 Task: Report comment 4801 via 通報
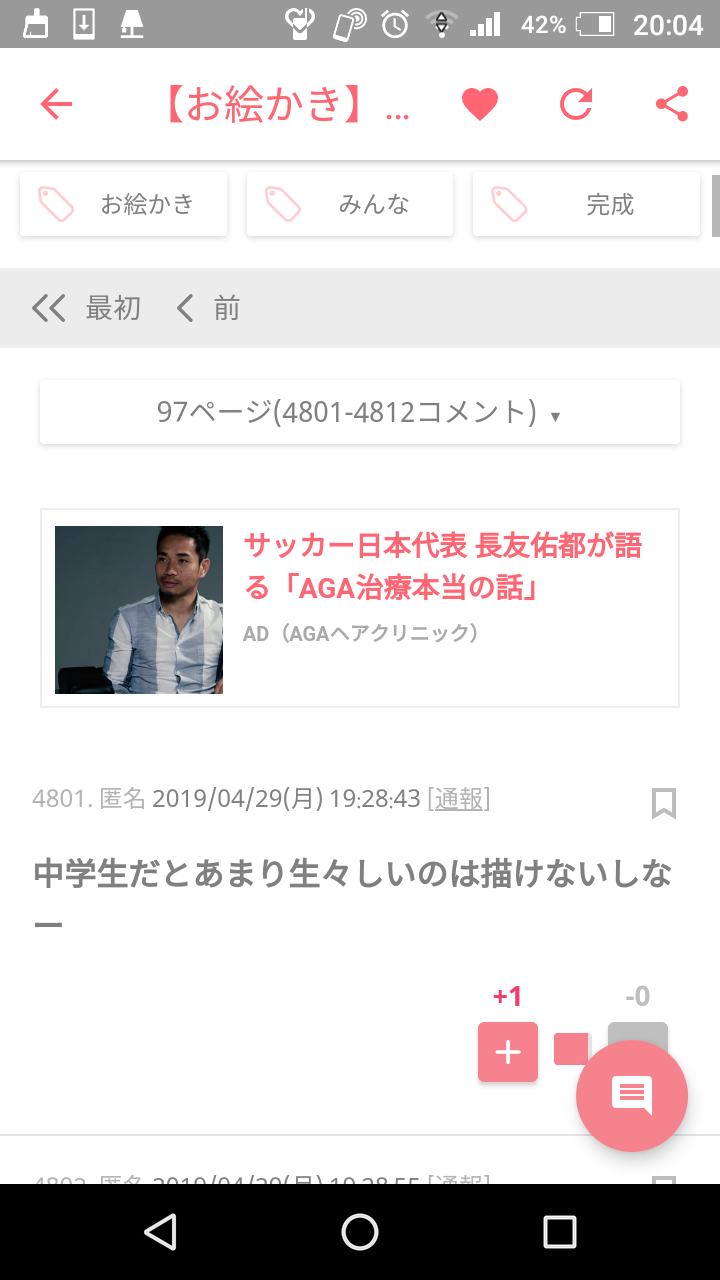[x=458, y=799]
